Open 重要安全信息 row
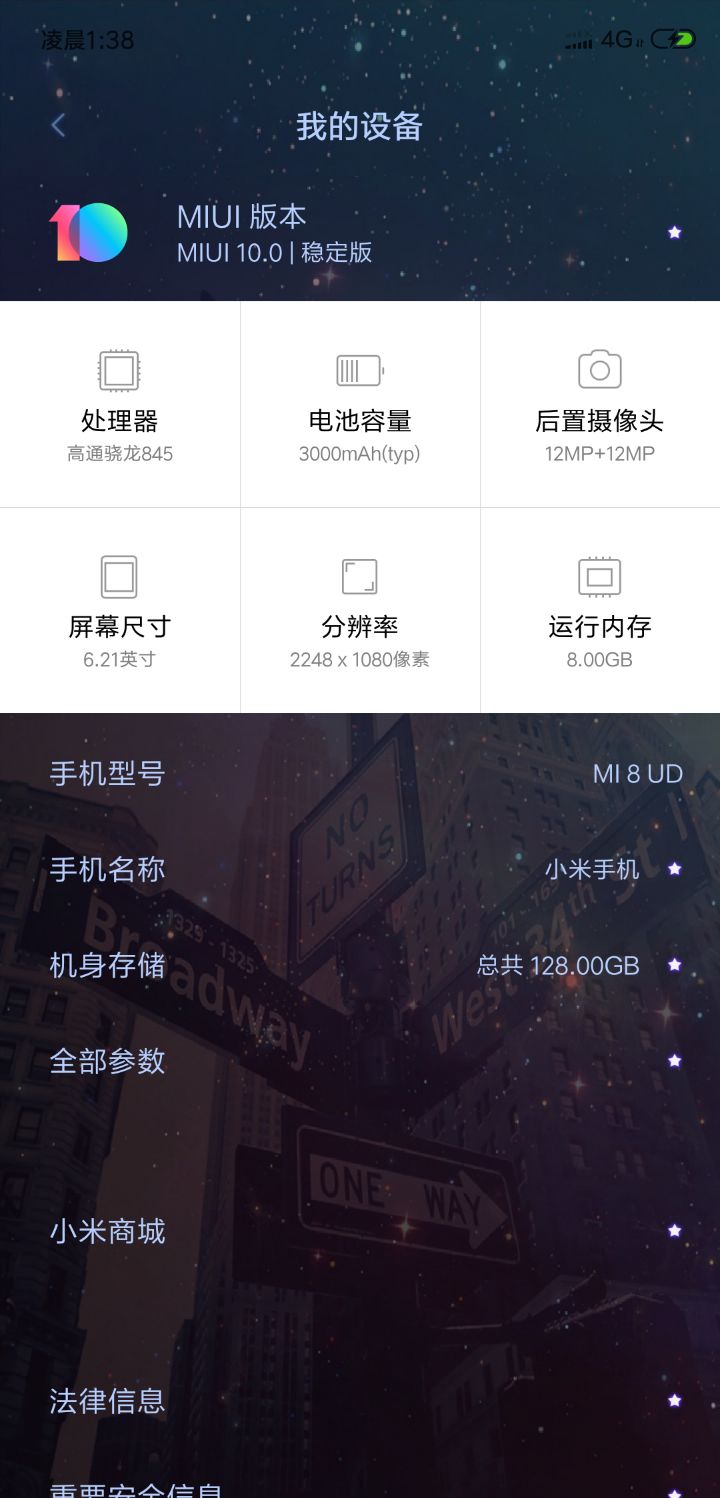Image resolution: width=720 pixels, height=1498 pixels. (x=360, y=1488)
